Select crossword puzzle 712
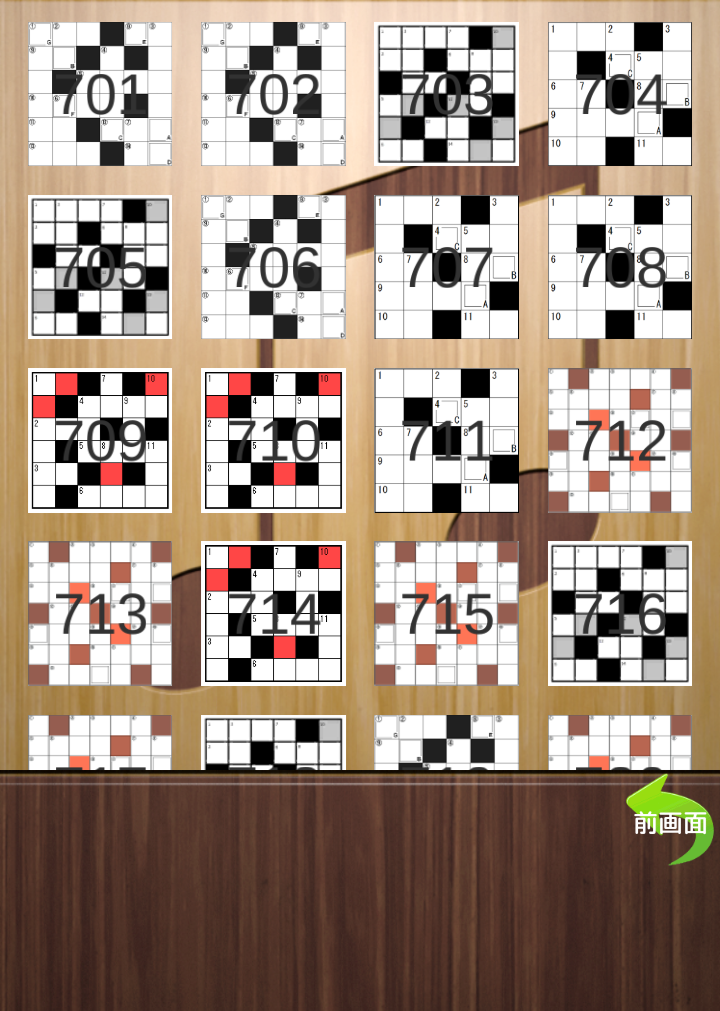The height and width of the screenshot is (1011, 720). pos(619,440)
